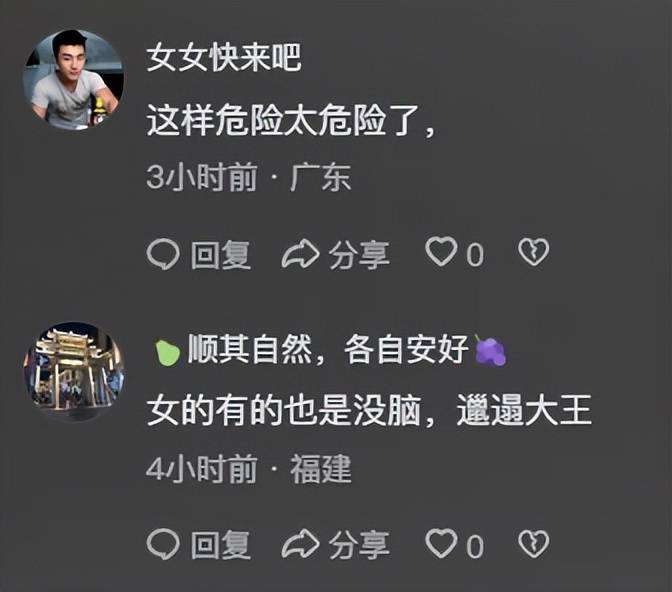The image size is (672, 592).
Task: Reply to 女女快来吧's comment
Action: [x=199, y=255]
